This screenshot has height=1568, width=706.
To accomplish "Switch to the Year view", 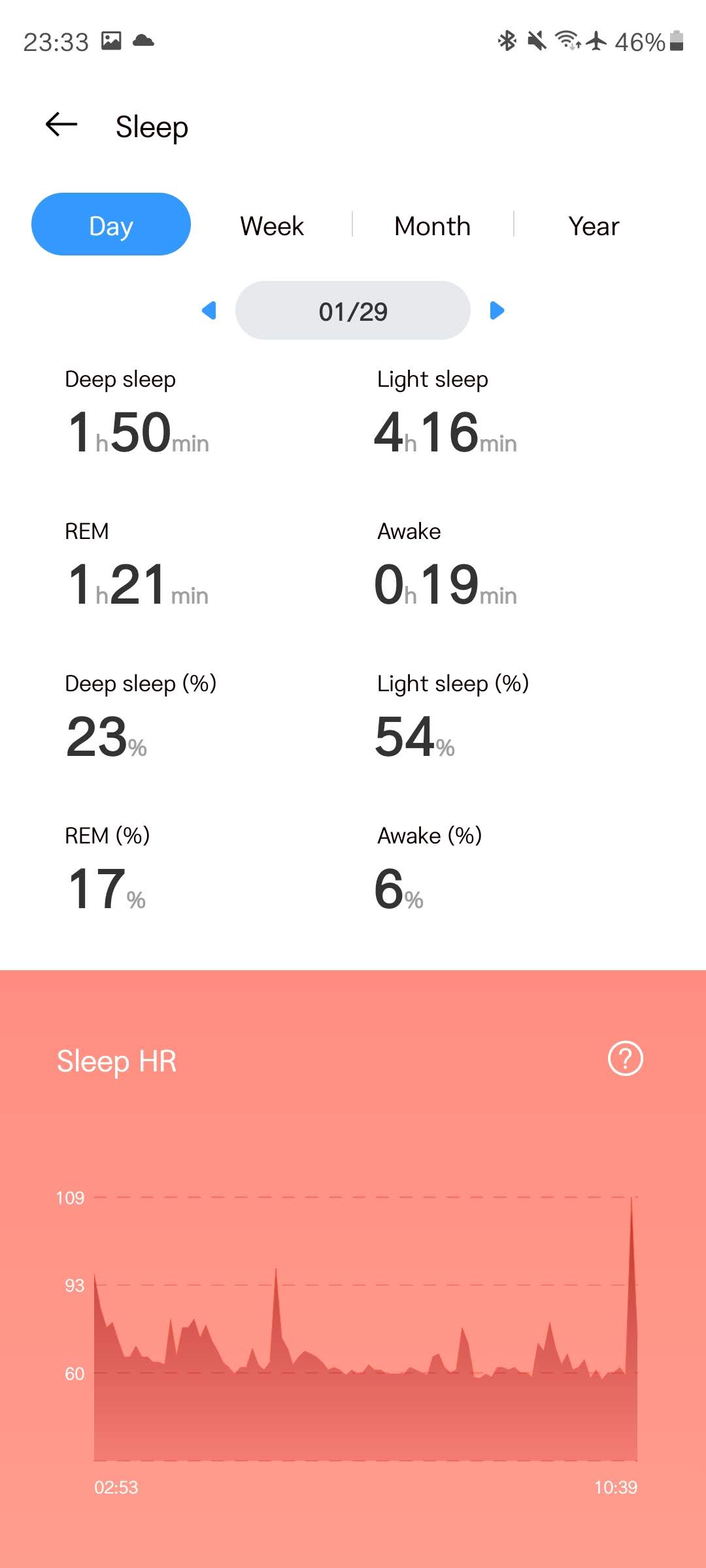I will click(593, 226).
